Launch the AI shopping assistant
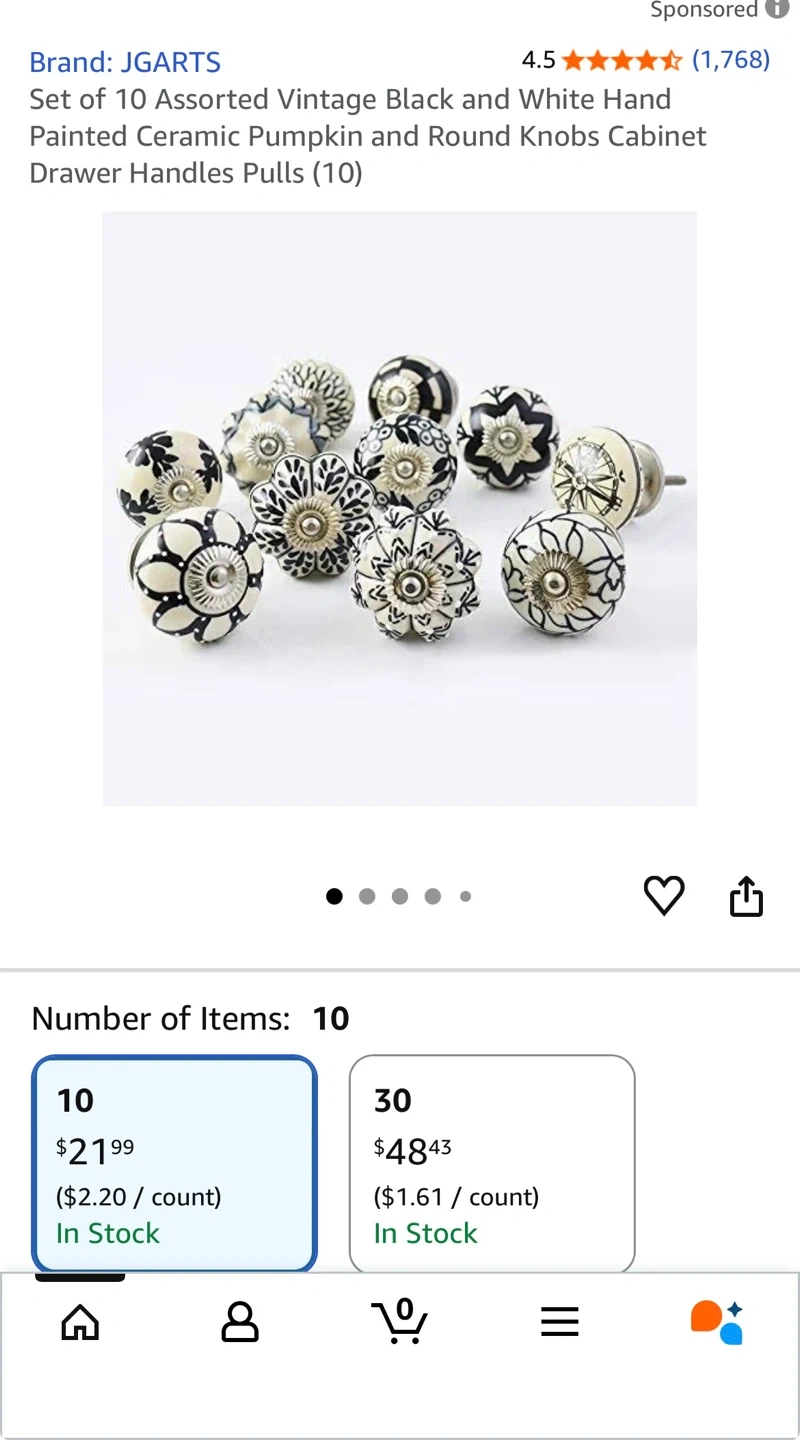 [x=717, y=1322]
